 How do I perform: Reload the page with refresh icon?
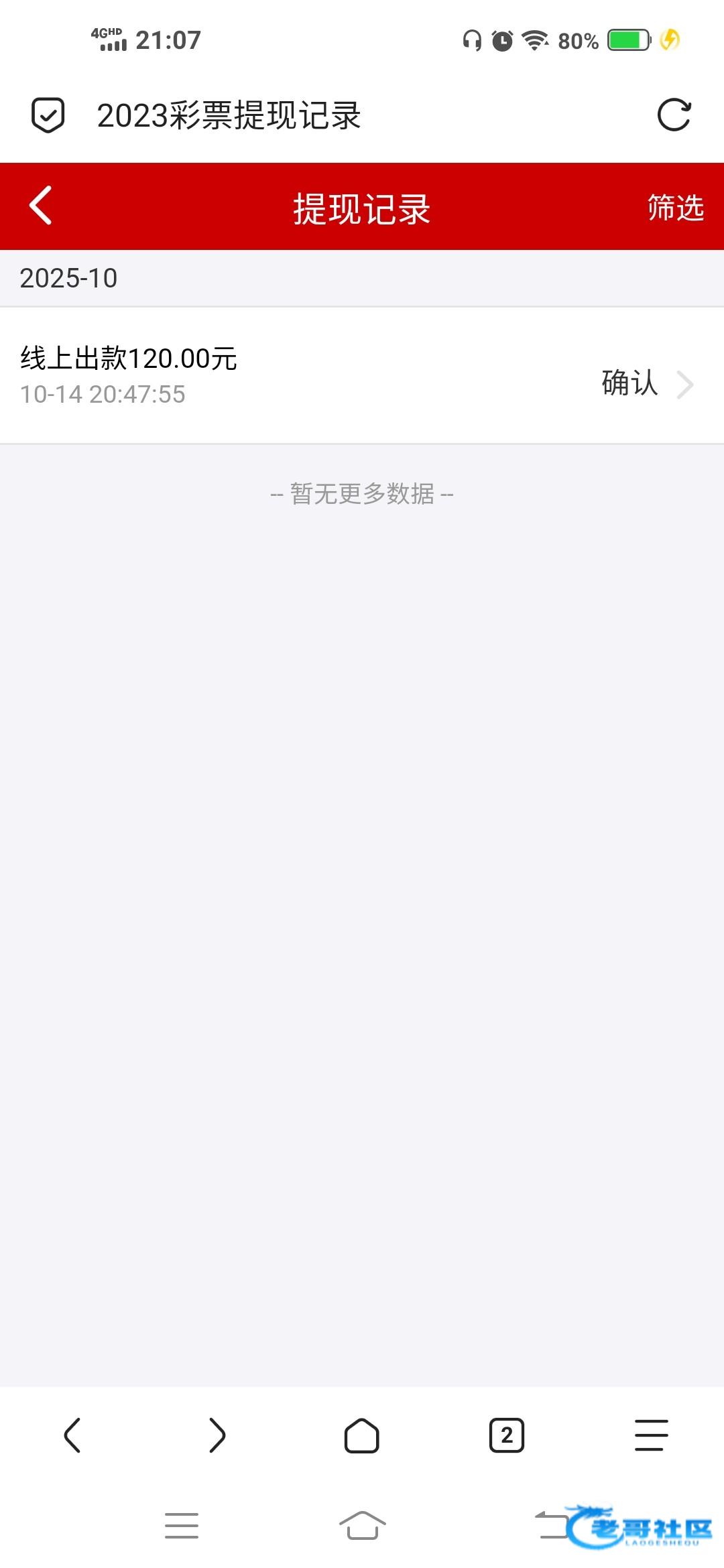click(x=674, y=115)
